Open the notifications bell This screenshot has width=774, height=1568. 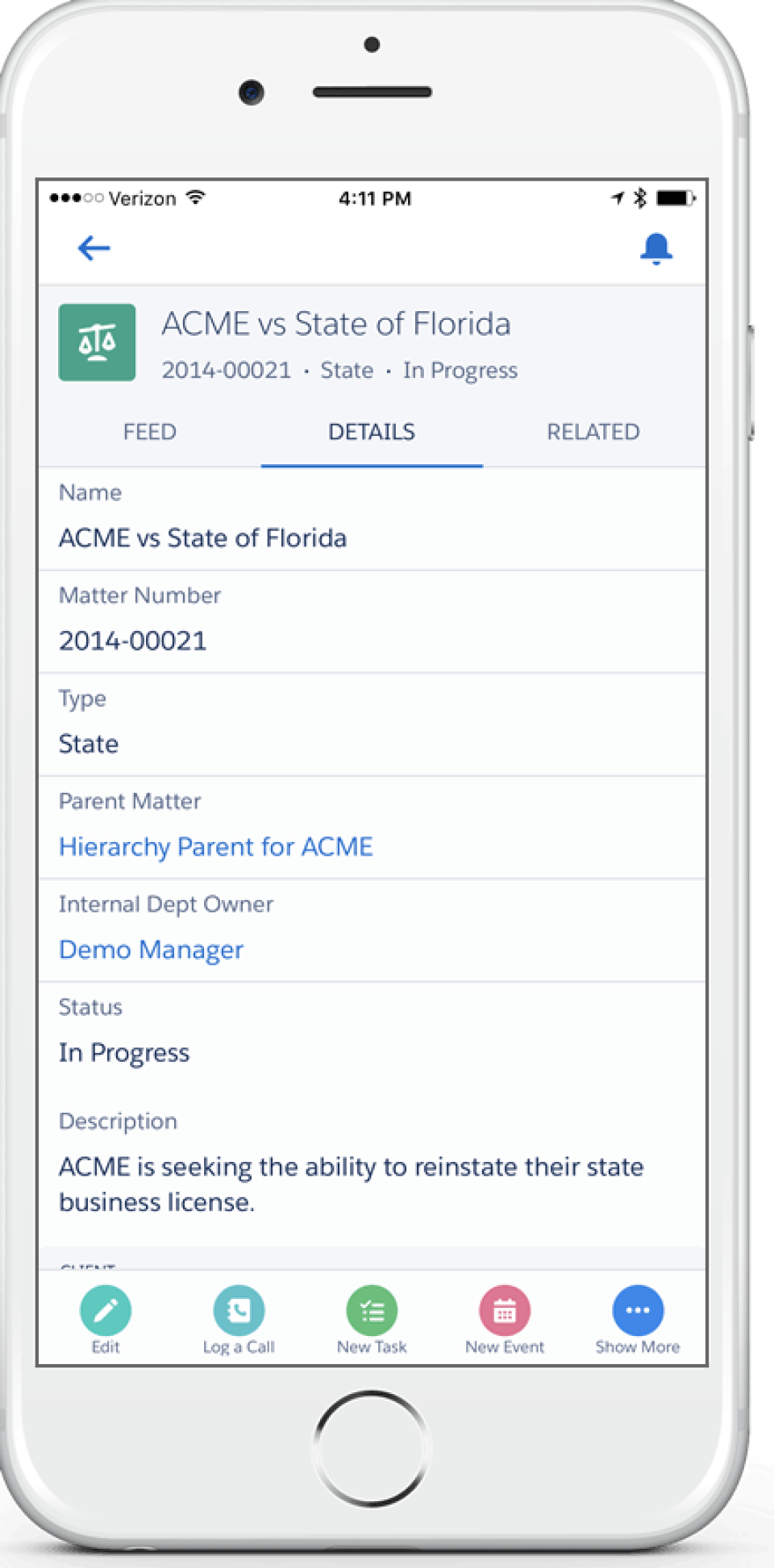tap(655, 248)
